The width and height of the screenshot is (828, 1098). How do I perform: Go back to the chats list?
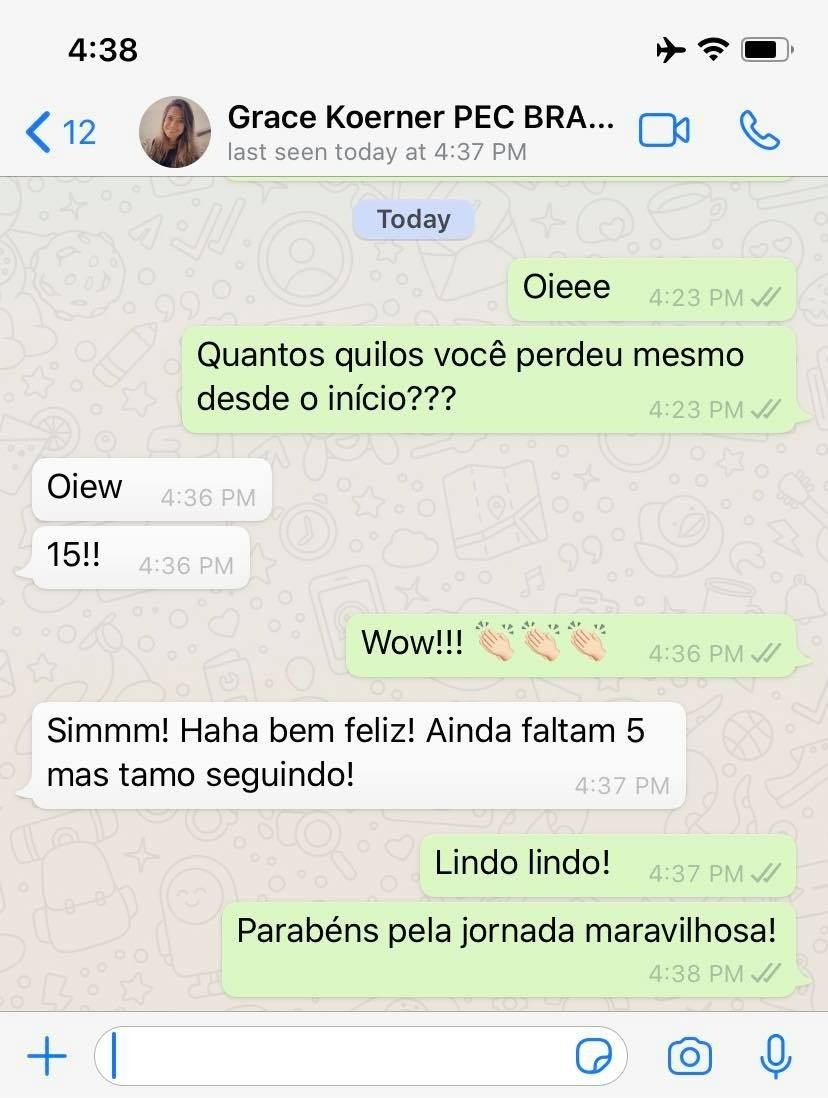[x=58, y=132]
